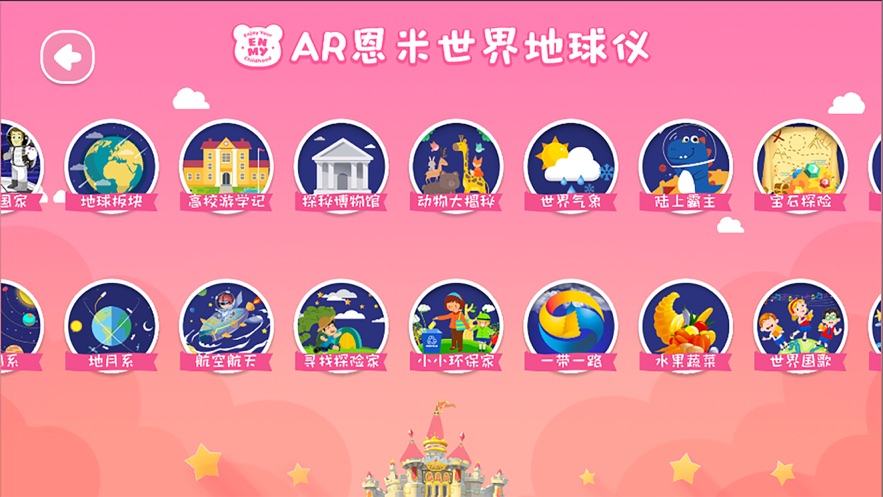Open 世界国歌 anthem section

pos(800,326)
